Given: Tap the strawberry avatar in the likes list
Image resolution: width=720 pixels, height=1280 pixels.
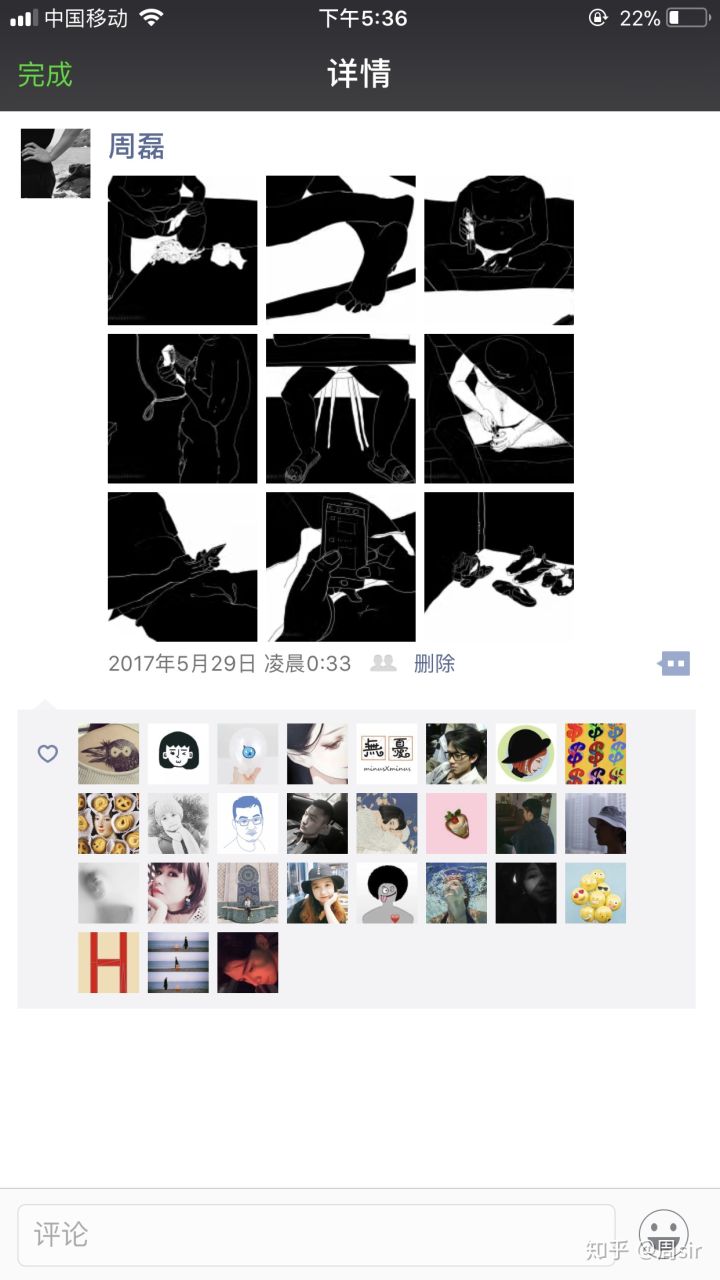Looking at the screenshot, I should [456, 823].
